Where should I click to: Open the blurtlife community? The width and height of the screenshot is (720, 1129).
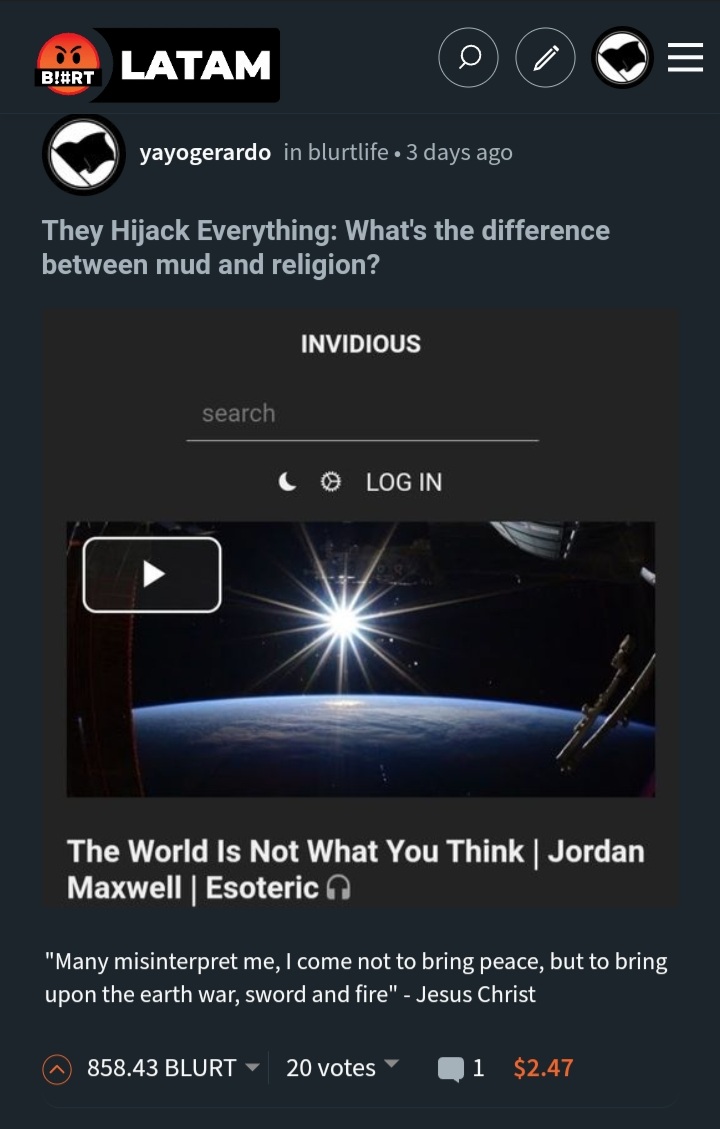pyautogui.click(x=347, y=152)
